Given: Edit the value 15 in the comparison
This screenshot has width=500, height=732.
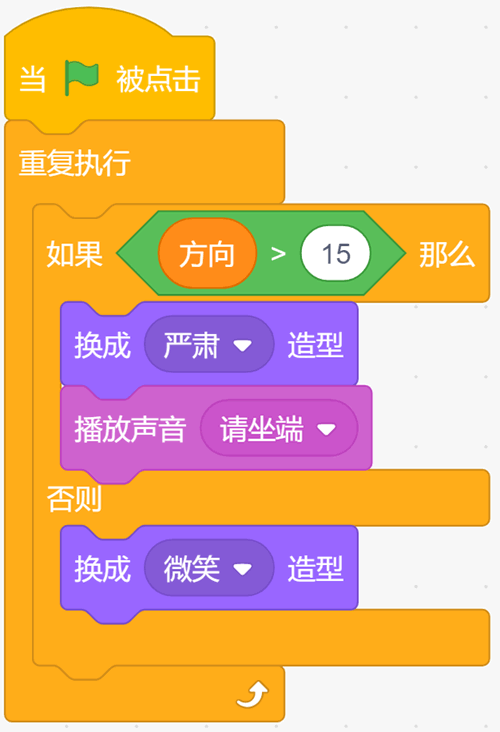Looking at the screenshot, I should click(x=336, y=253).
